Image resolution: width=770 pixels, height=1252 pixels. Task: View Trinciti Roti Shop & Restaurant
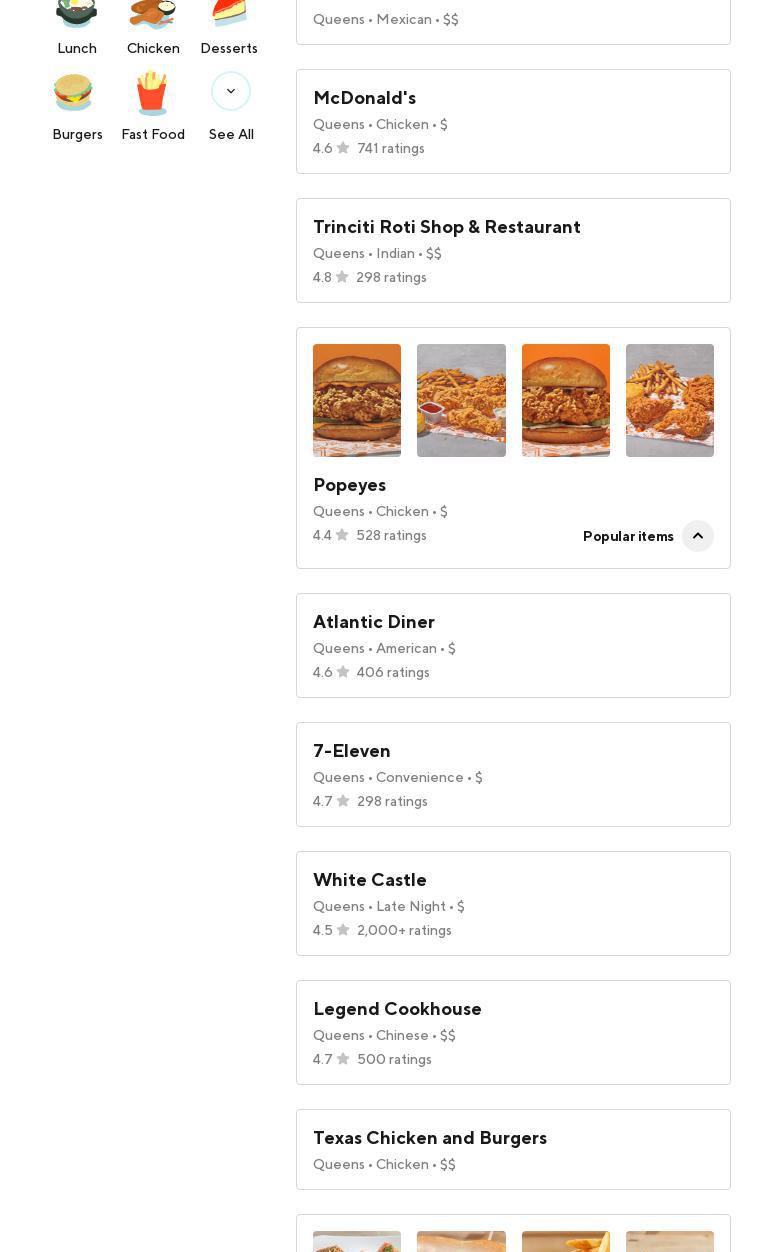pyautogui.click(x=513, y=250)
